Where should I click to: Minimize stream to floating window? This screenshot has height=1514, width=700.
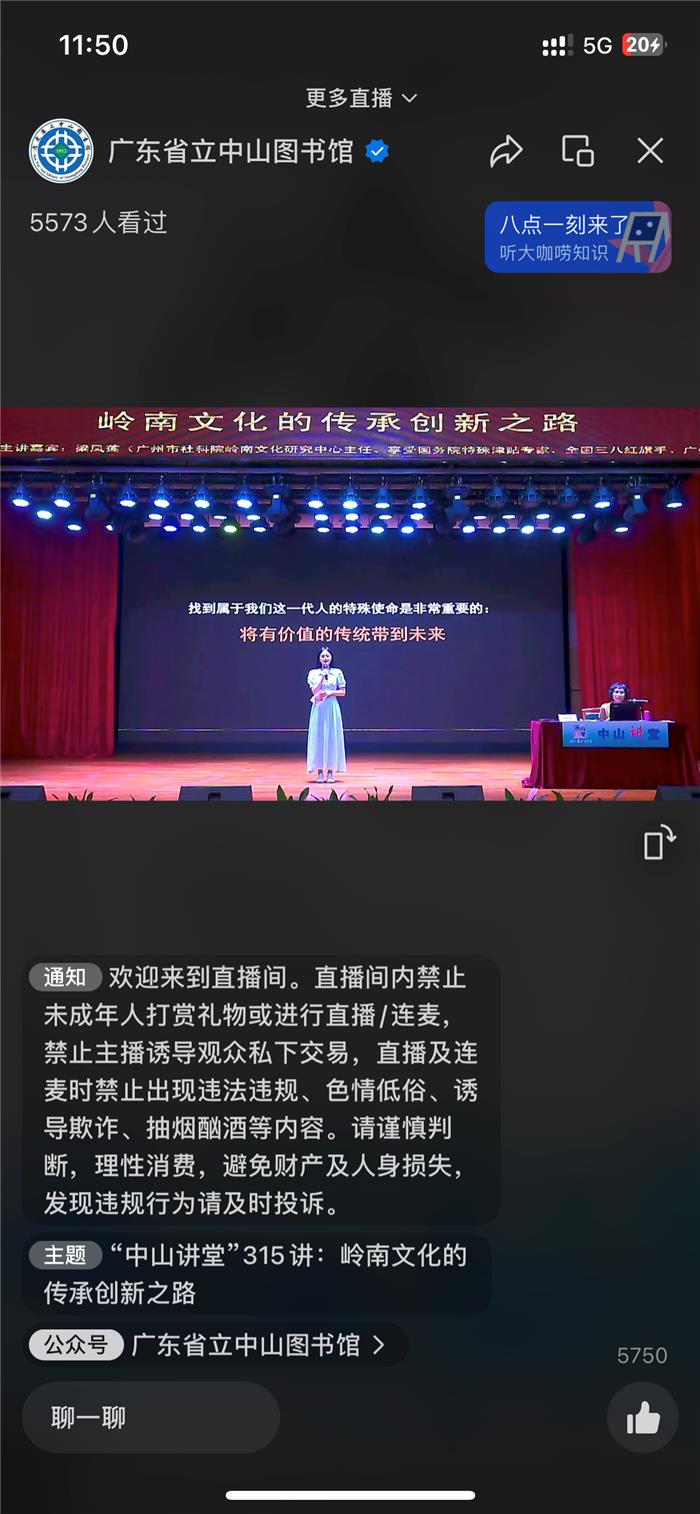coord(578,151)
